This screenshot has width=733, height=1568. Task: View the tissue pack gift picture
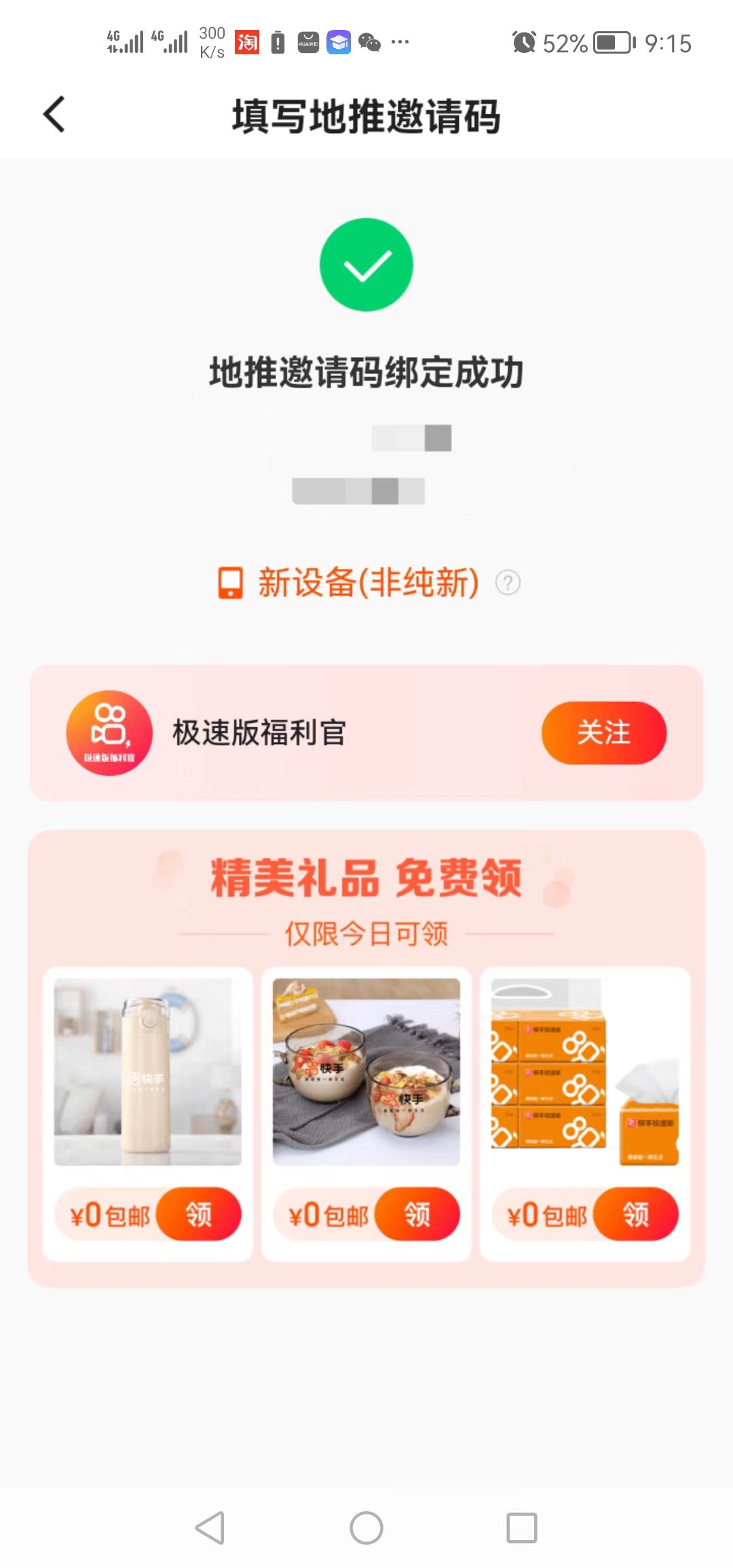[x=585, y=1072]
